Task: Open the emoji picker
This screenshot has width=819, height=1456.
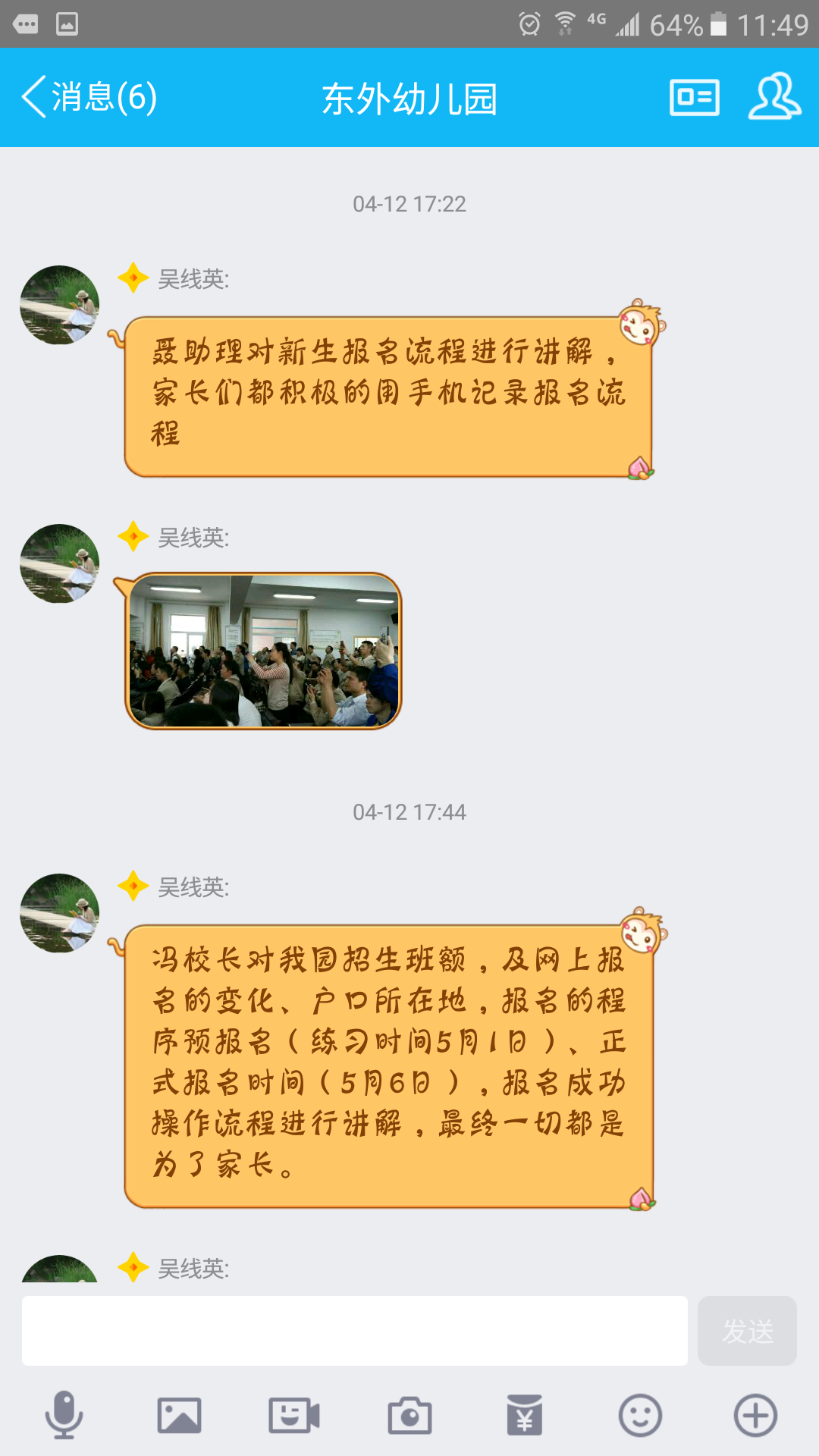Action: [x=640, y=1415]
